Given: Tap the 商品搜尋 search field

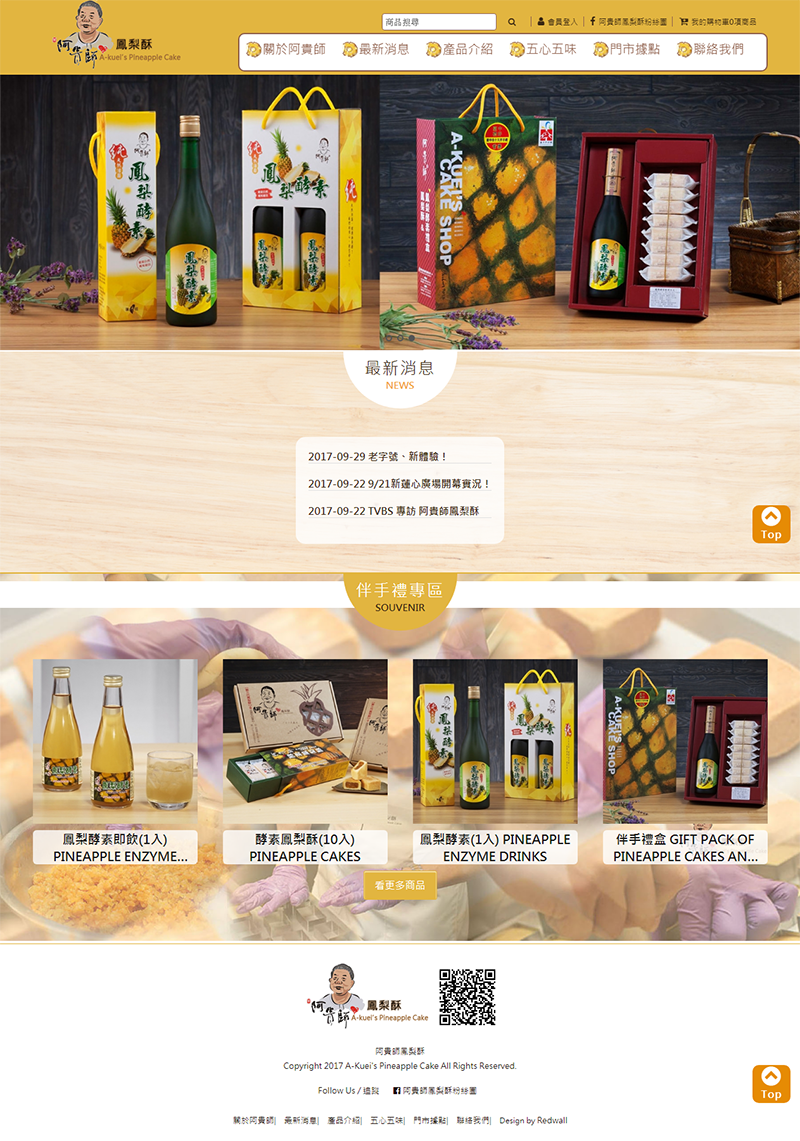Looking at the screenshot, I should pyautogui.click(x=438, y=21).
